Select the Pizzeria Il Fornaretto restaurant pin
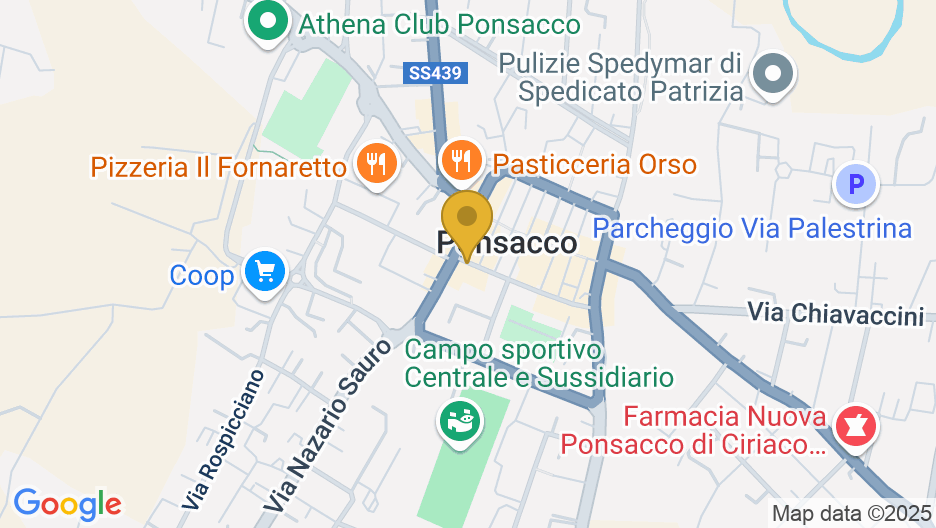Image resolution: width=936 pixels, height=528 pixels. (377, 162)
